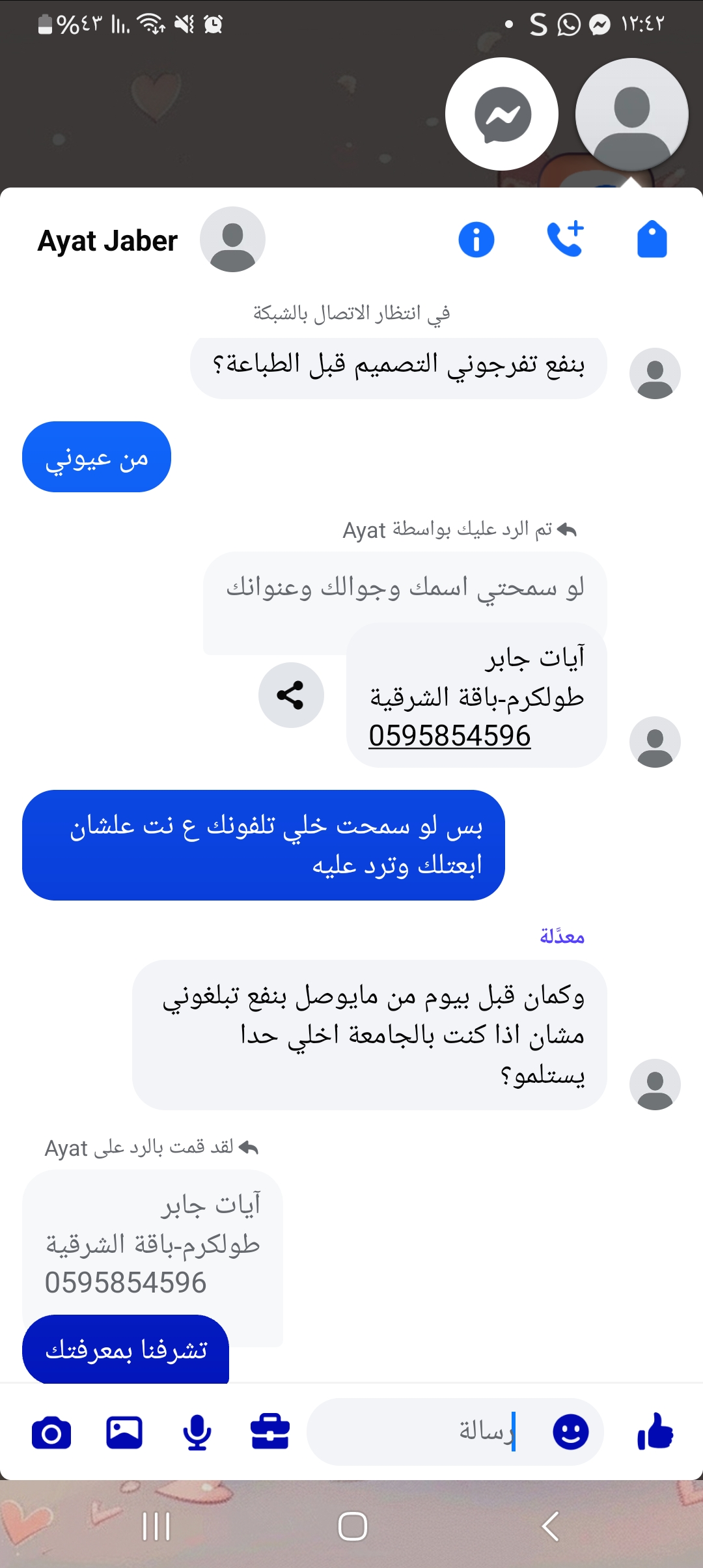Open Ayat Jaber's profile picture in header
The image size is (703, 1568).
[x=232, y=239]
